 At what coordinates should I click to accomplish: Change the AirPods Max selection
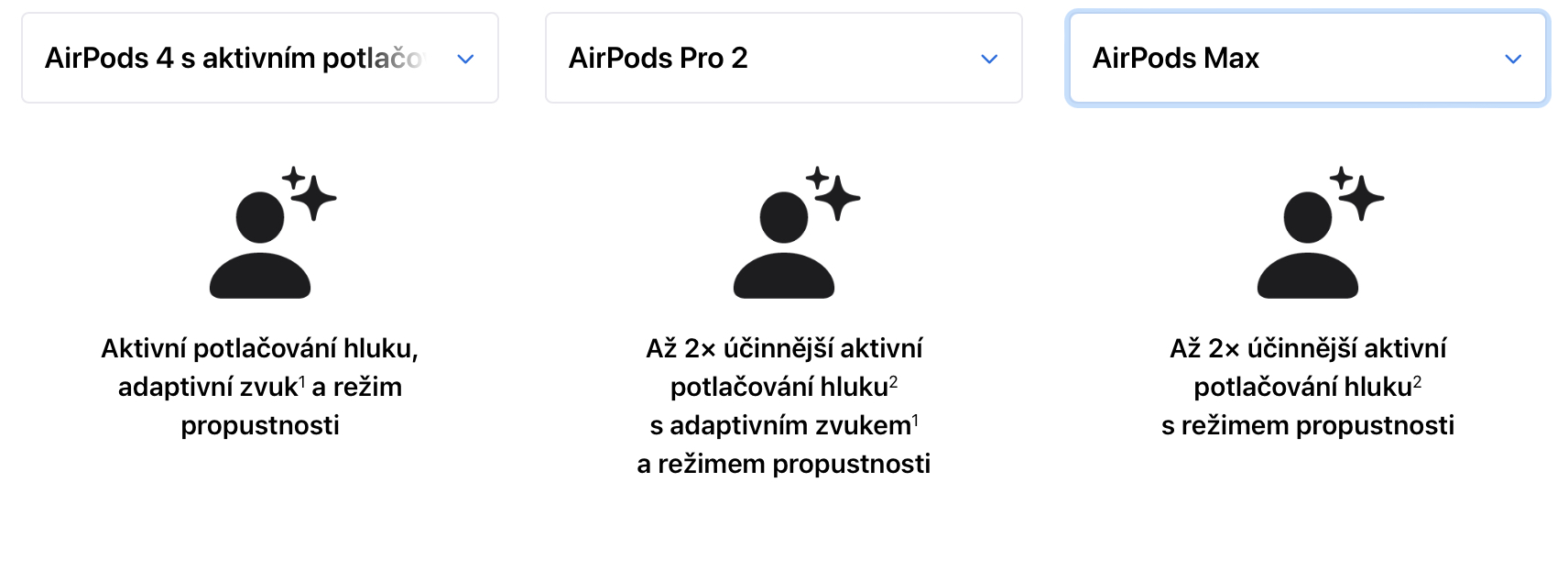(1307, 58)
